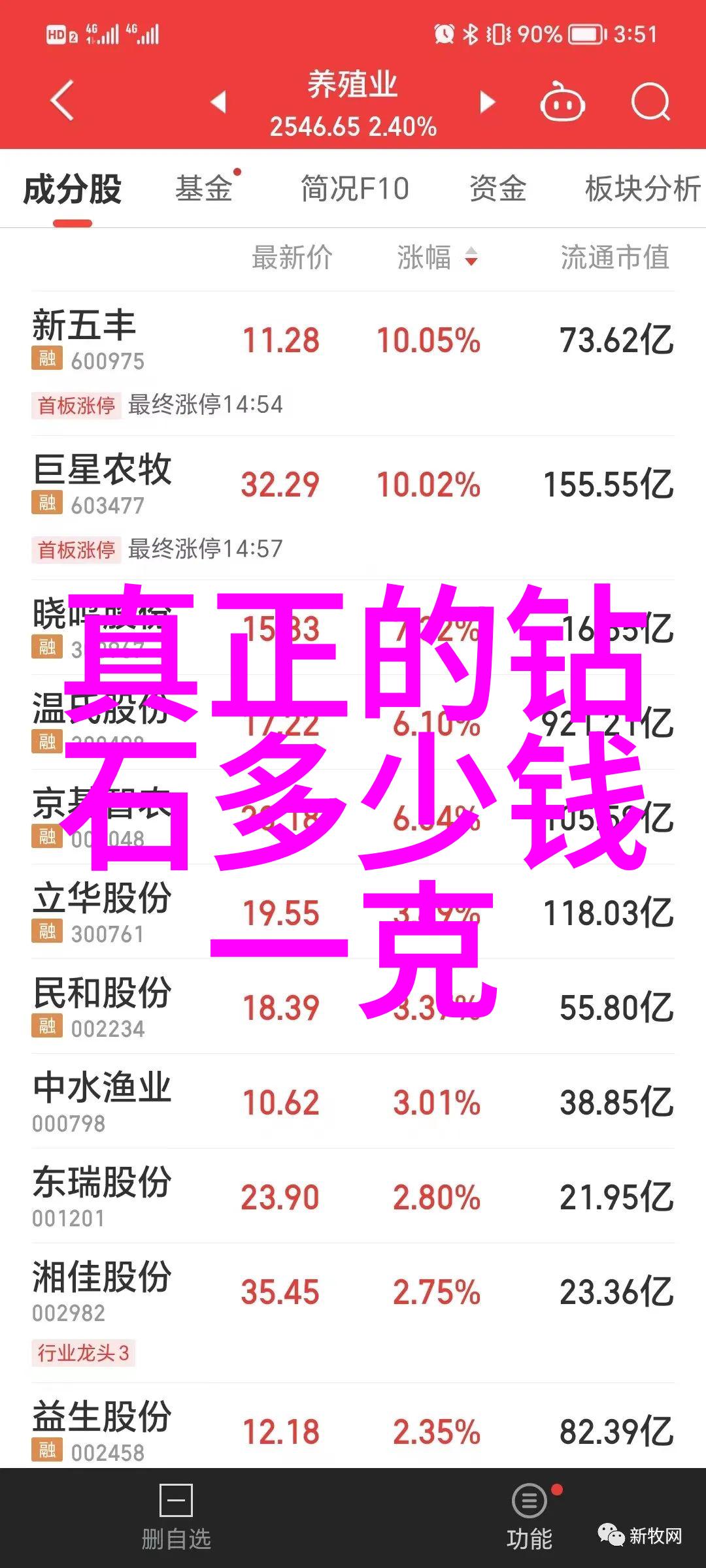This screenshot has height=1568, width=706.
Task: Open the 简况F10 tab
Action: click(354, 189)
